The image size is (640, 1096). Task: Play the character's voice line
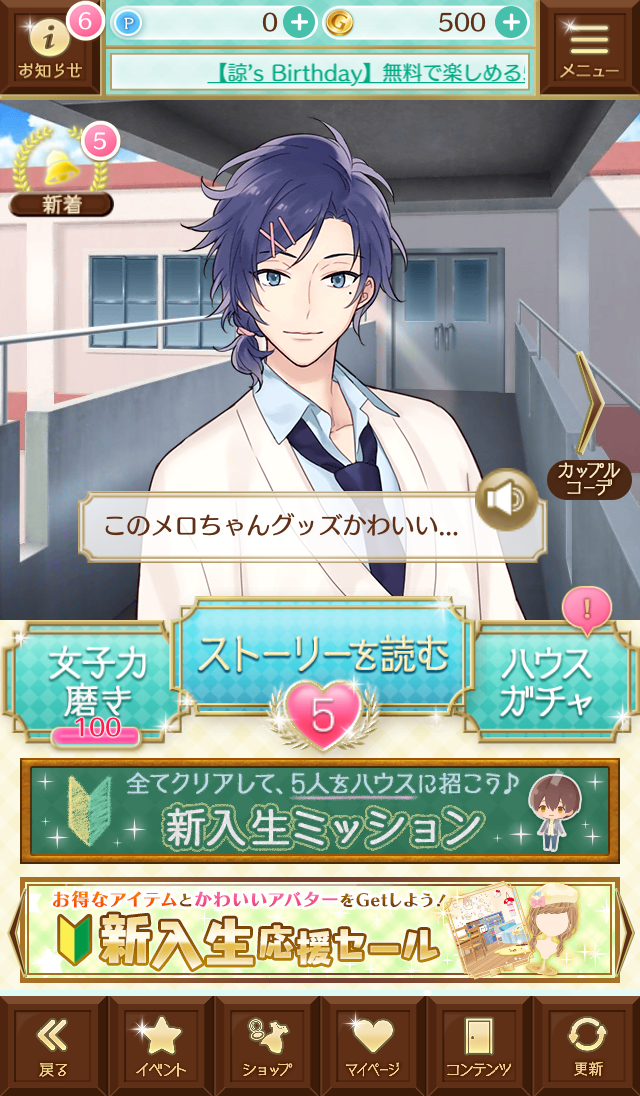507,497
